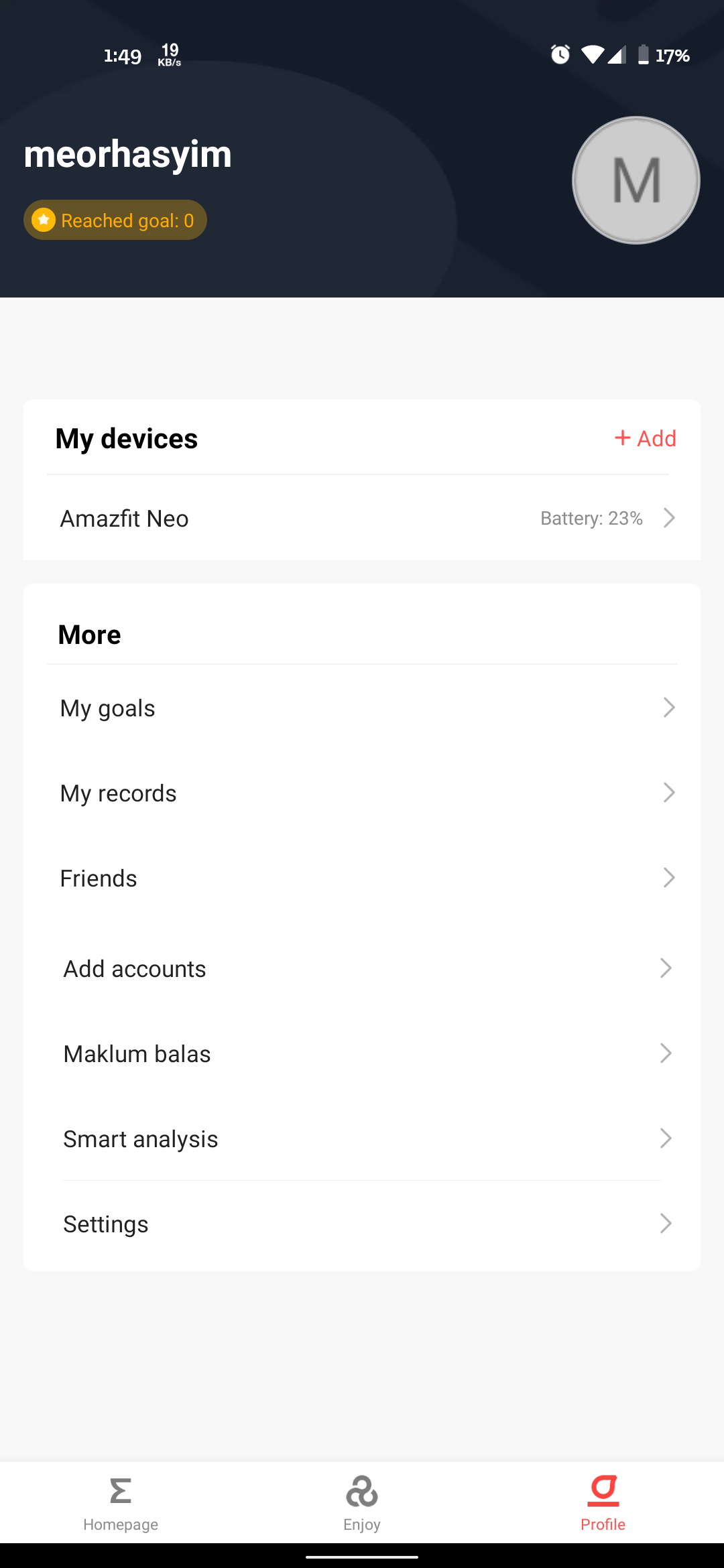Open My goals
The width and height of the screenshot is (724, 1568).
(362, 708)
